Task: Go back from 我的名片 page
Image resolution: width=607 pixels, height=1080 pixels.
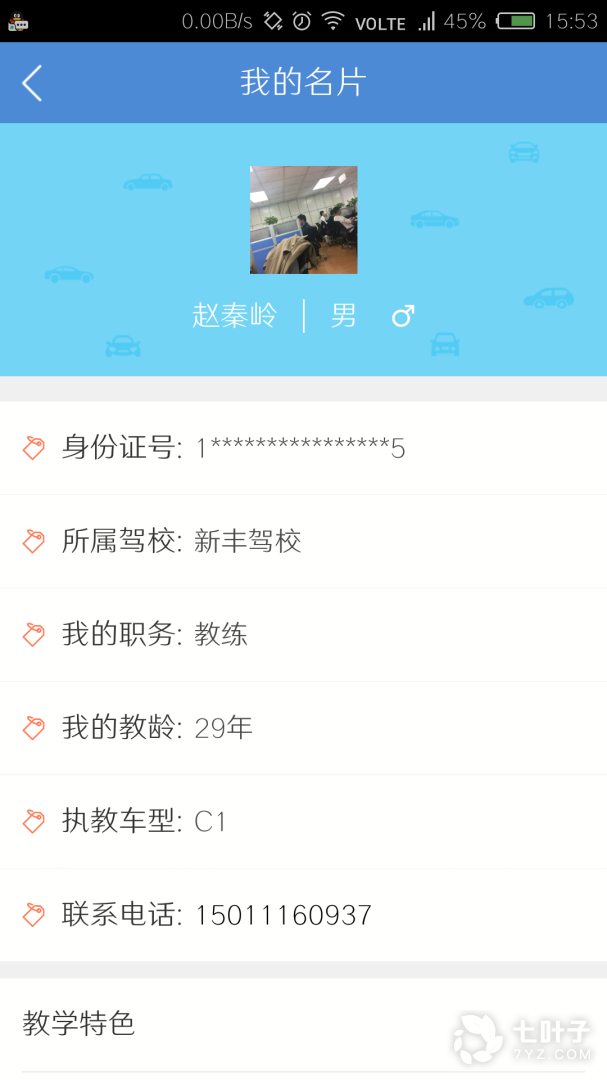Action: click(x=32, y=83)
